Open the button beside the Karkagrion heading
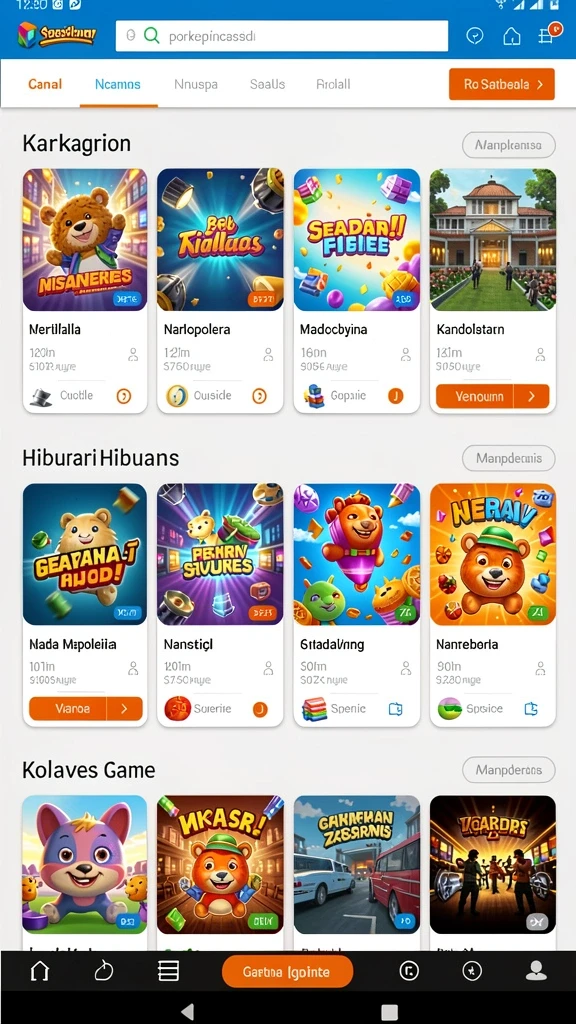The width and height of the screenshot is (576, 1024). coord(509,145)
